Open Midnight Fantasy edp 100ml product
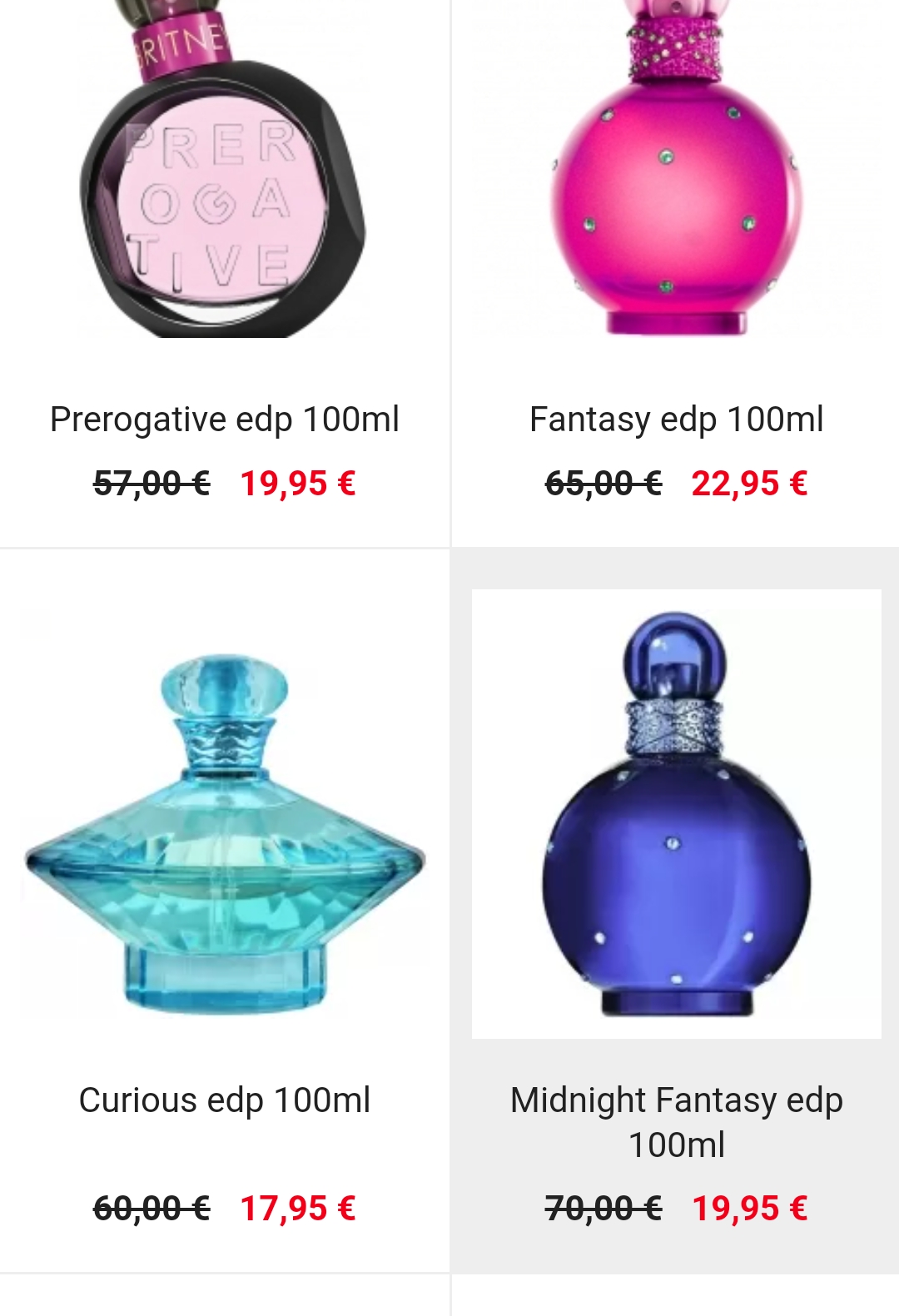 pyautogui.click(x=676, y=1120)
